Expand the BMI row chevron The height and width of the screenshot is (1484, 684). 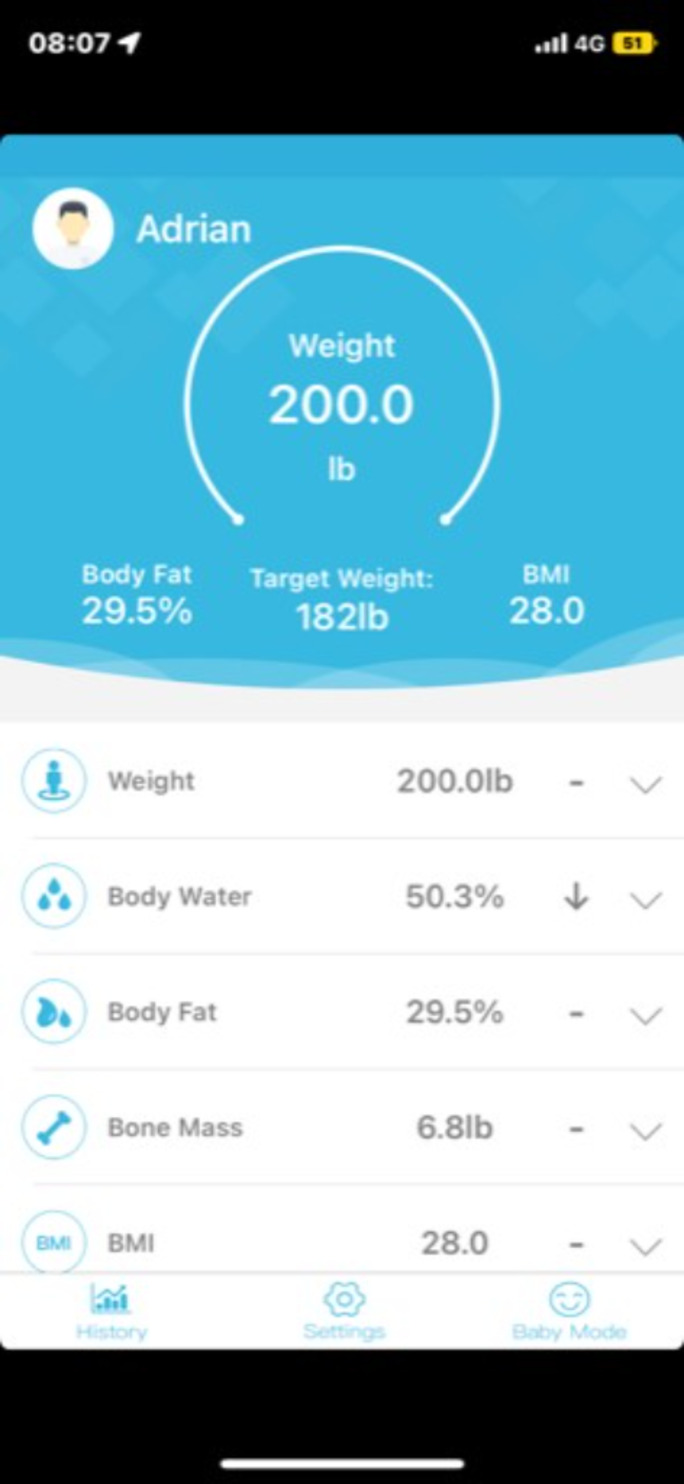click(646, 1246)
